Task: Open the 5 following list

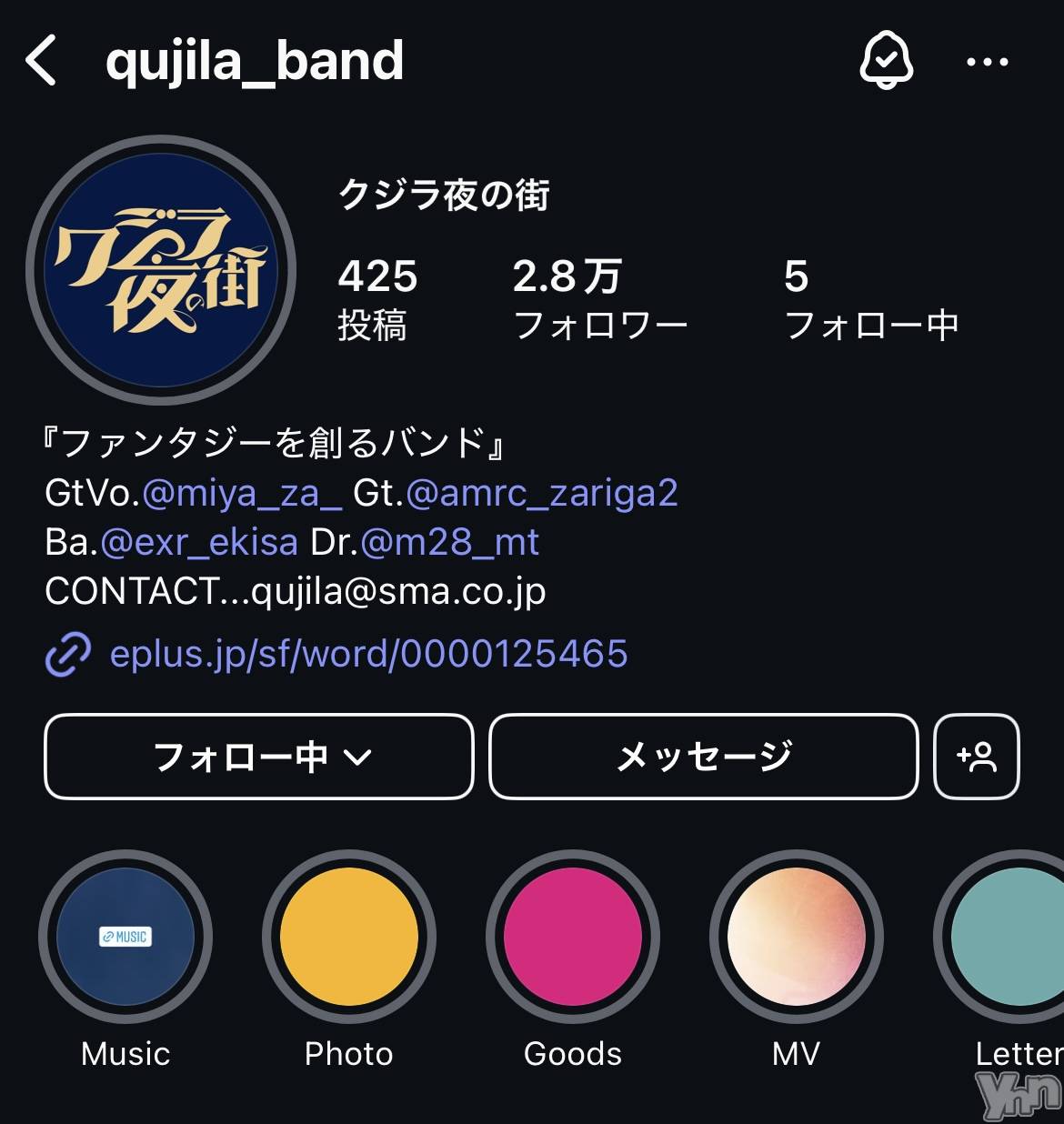Action: pos(870,298)
